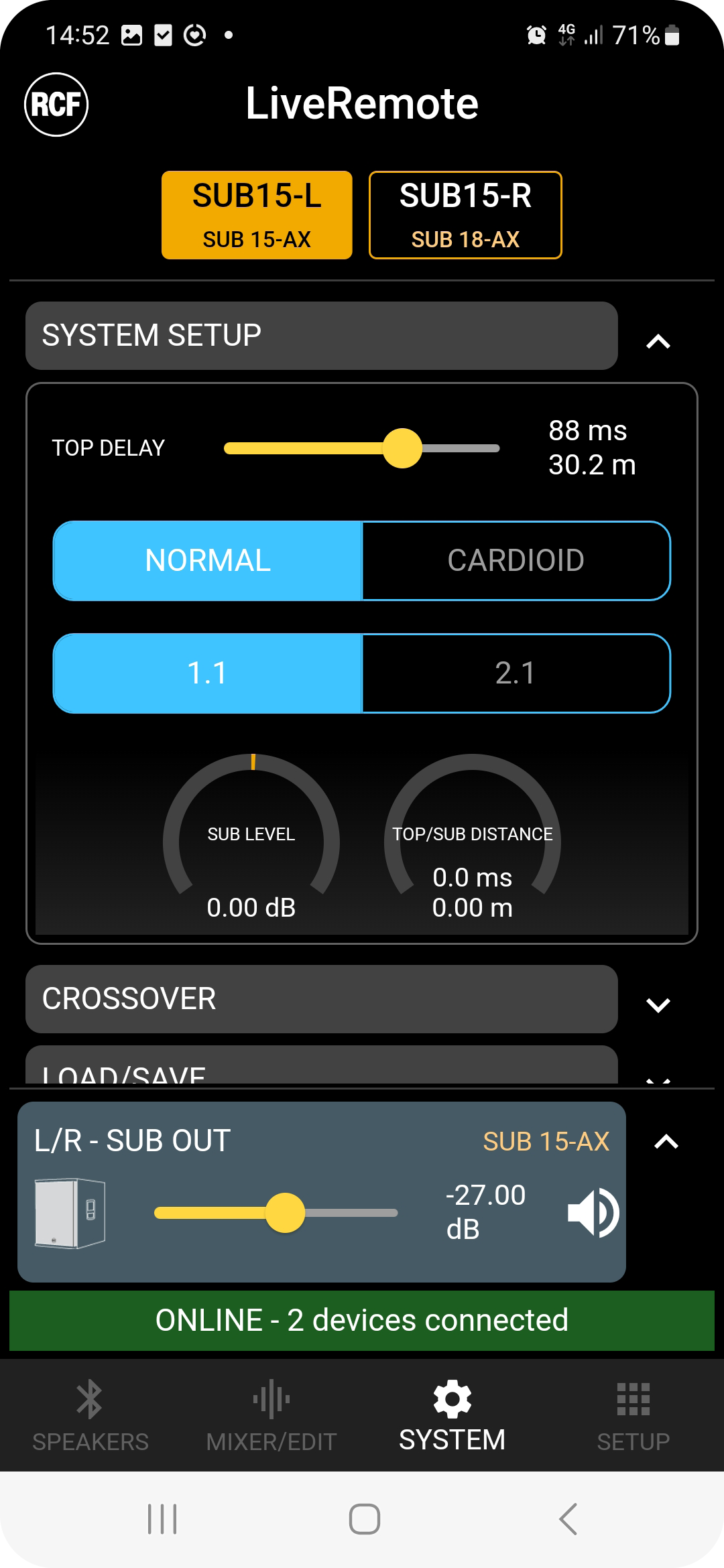Choose the 2.1 configuration

tap(516, 673)
